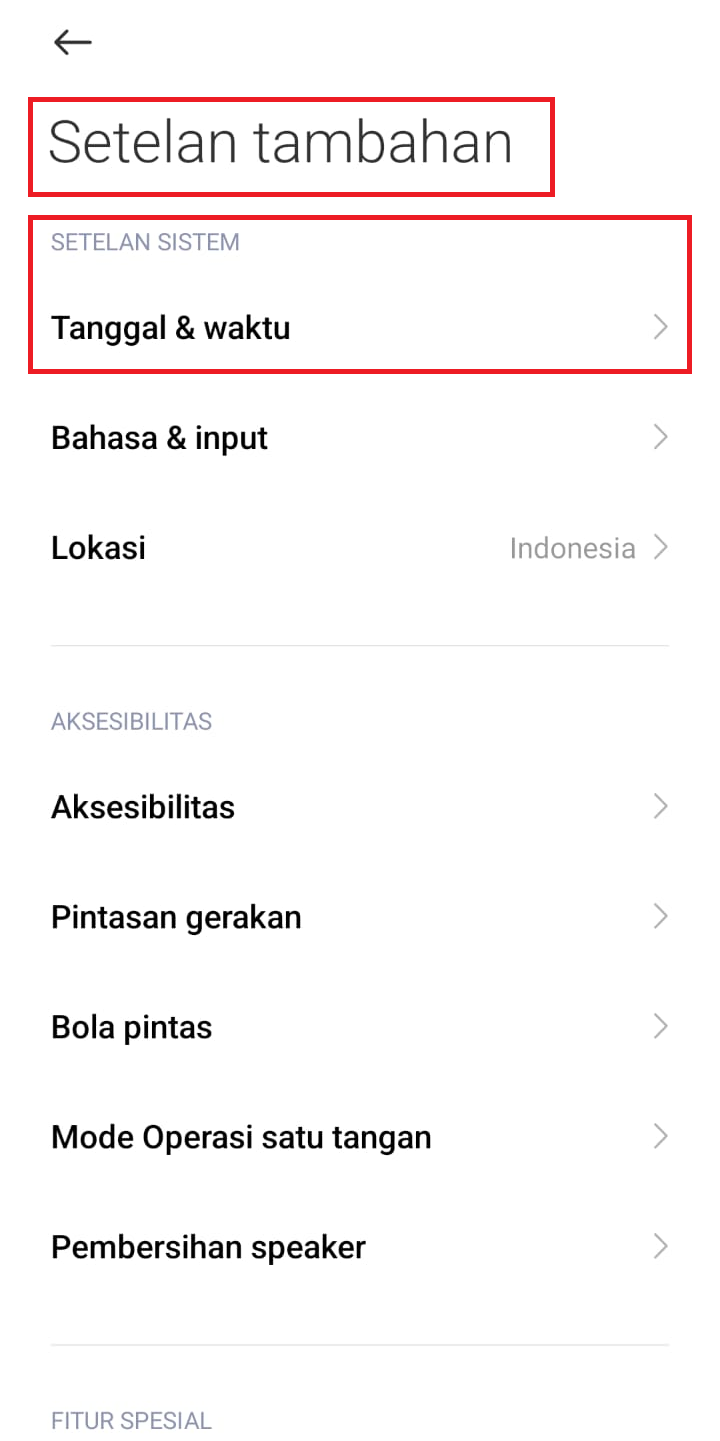Open Bola pintas settings

[360, 1027]
